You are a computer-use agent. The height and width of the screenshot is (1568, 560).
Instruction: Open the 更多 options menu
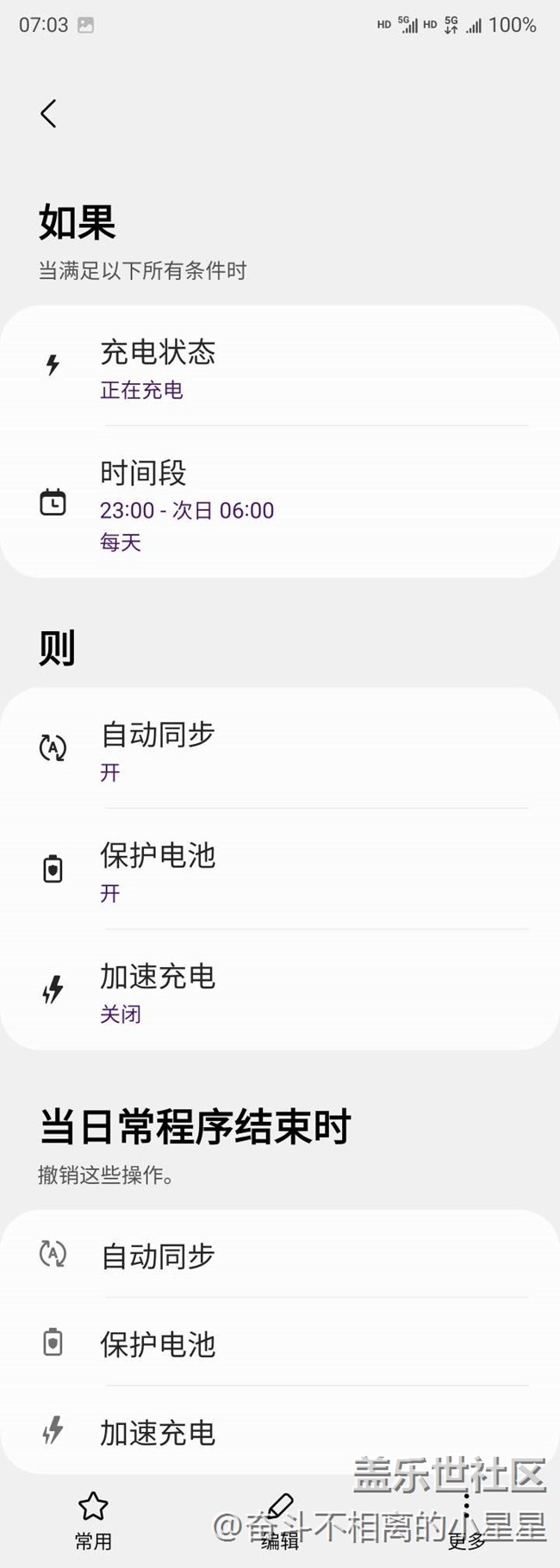(x=466, y=1519)
